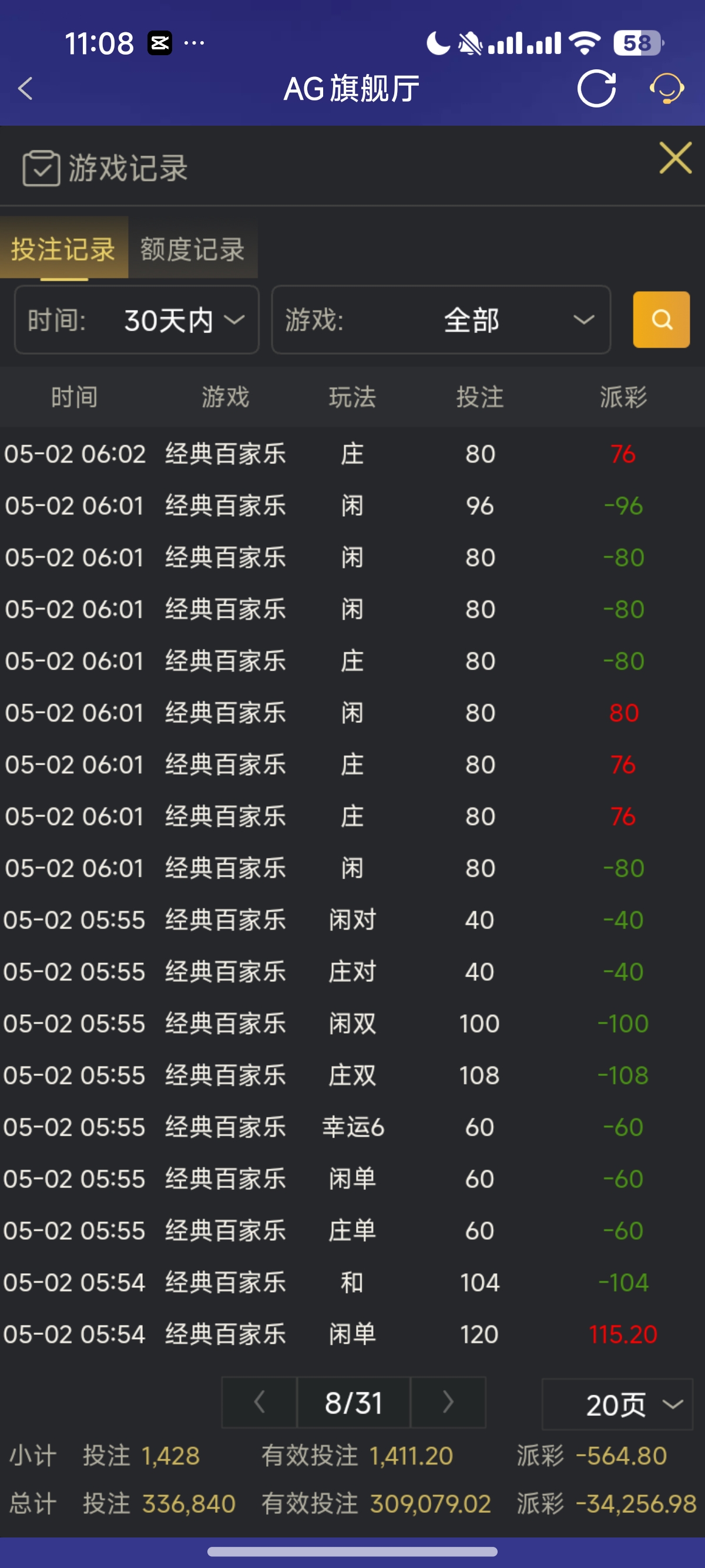
Task: Open customer service chat icon
Action: (667, 89)
